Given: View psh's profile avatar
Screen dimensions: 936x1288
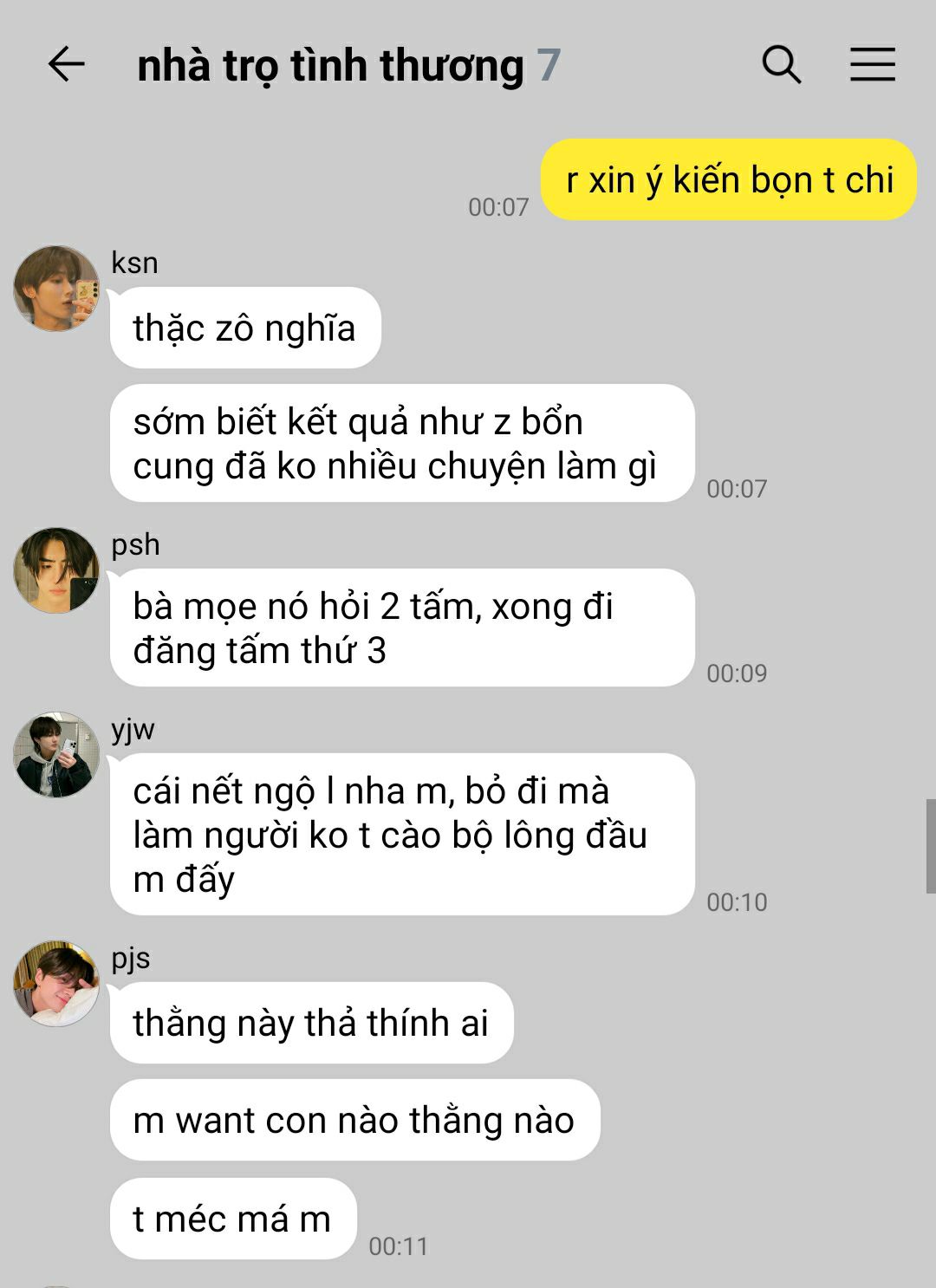Looking at the screenshot, I should tap(56, 570).
